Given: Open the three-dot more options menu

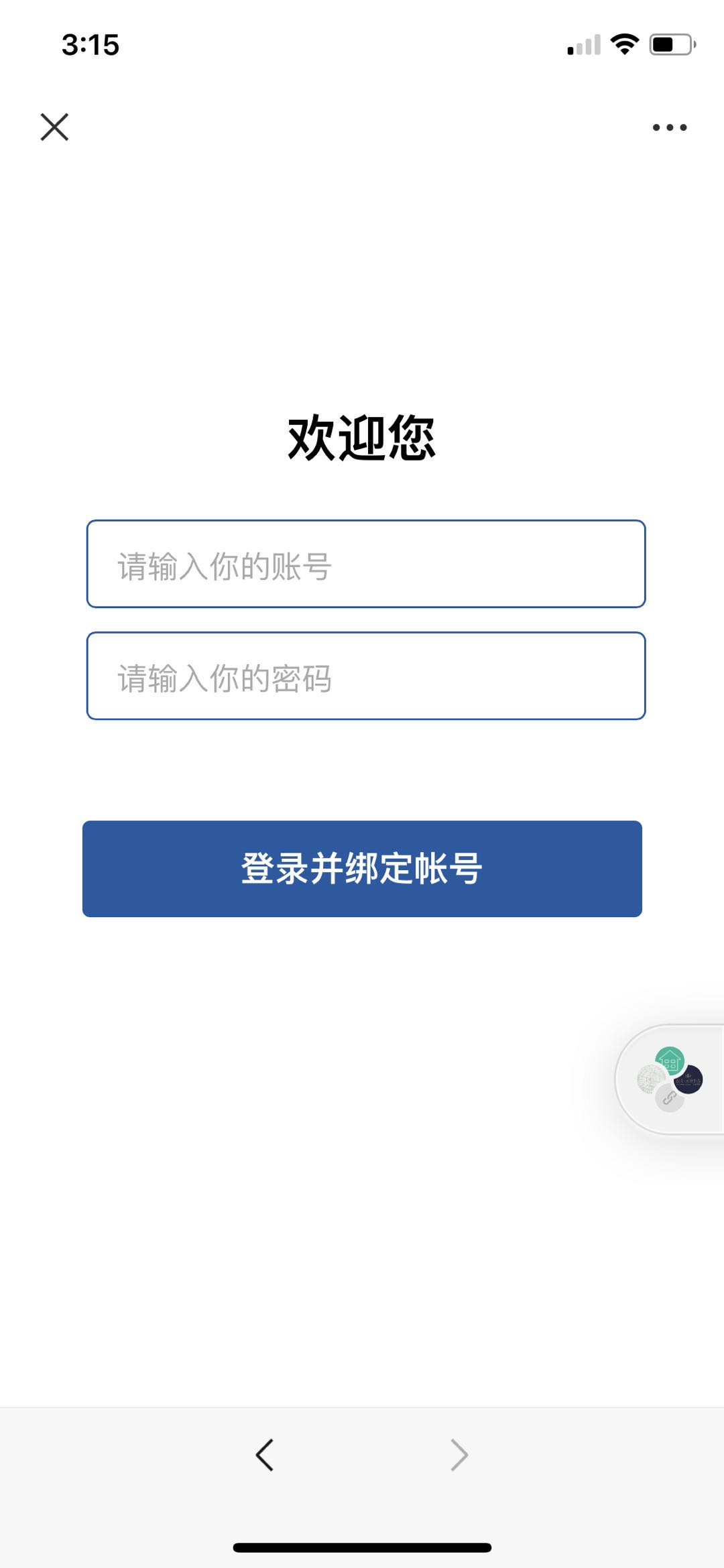Looking at the screenshot, I should point(670,127).
